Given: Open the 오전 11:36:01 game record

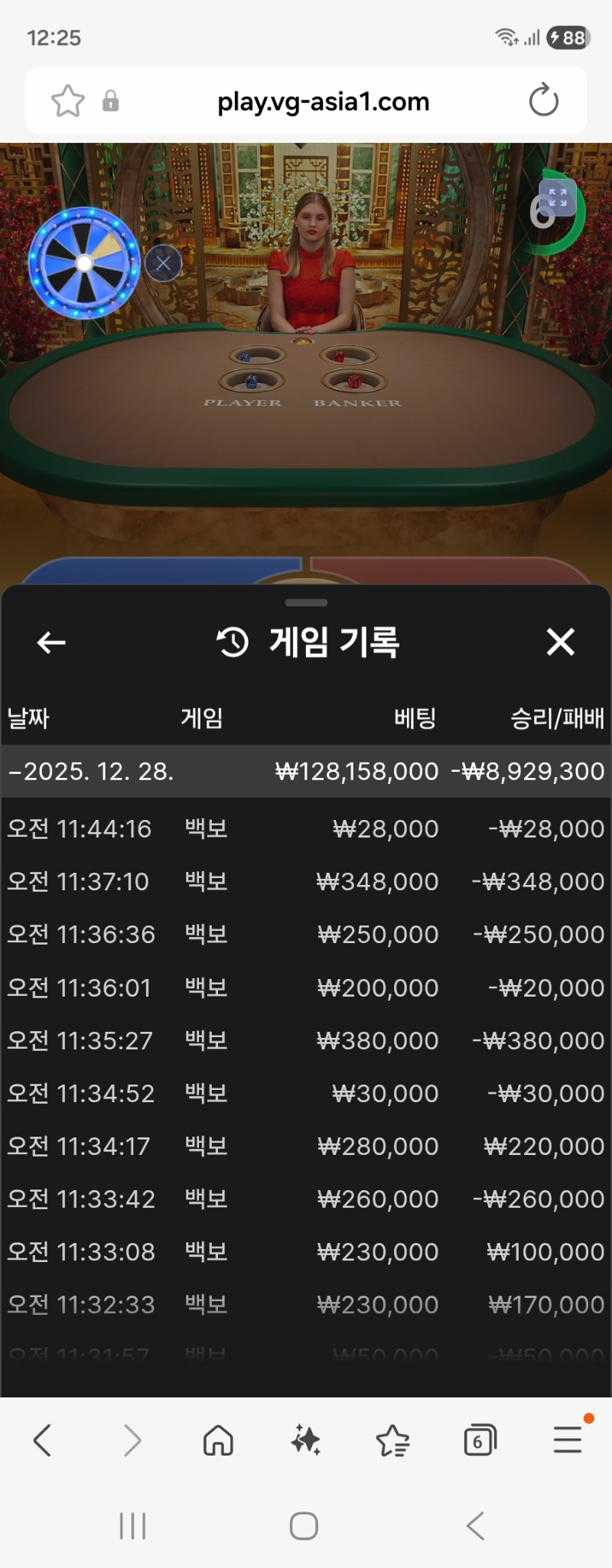Looking at the screenshot, I should pos(306,987).
